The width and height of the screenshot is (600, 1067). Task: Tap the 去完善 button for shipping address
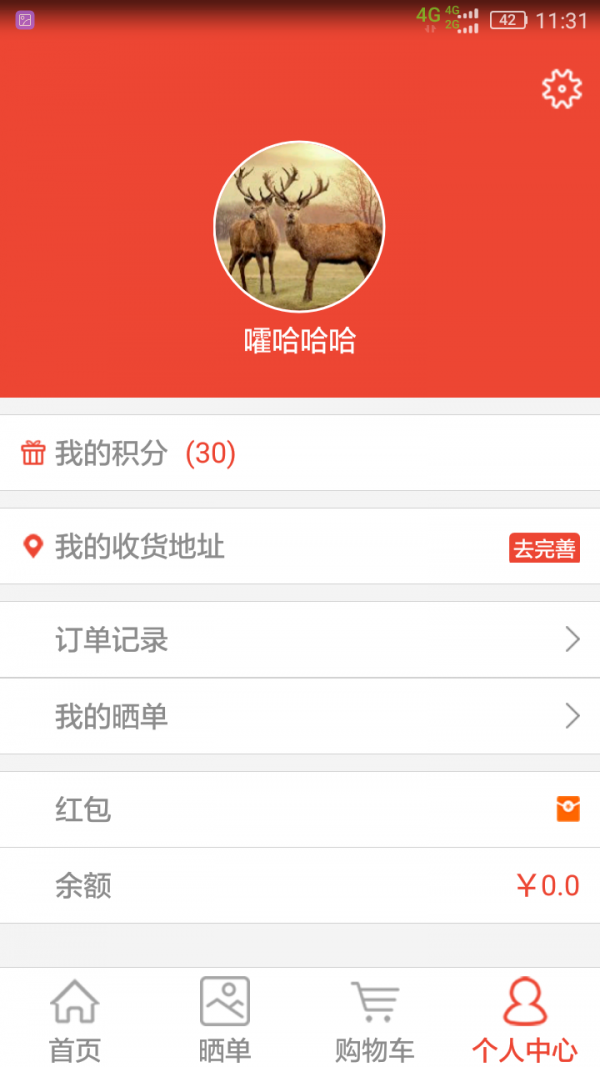(x=544, y=548)
